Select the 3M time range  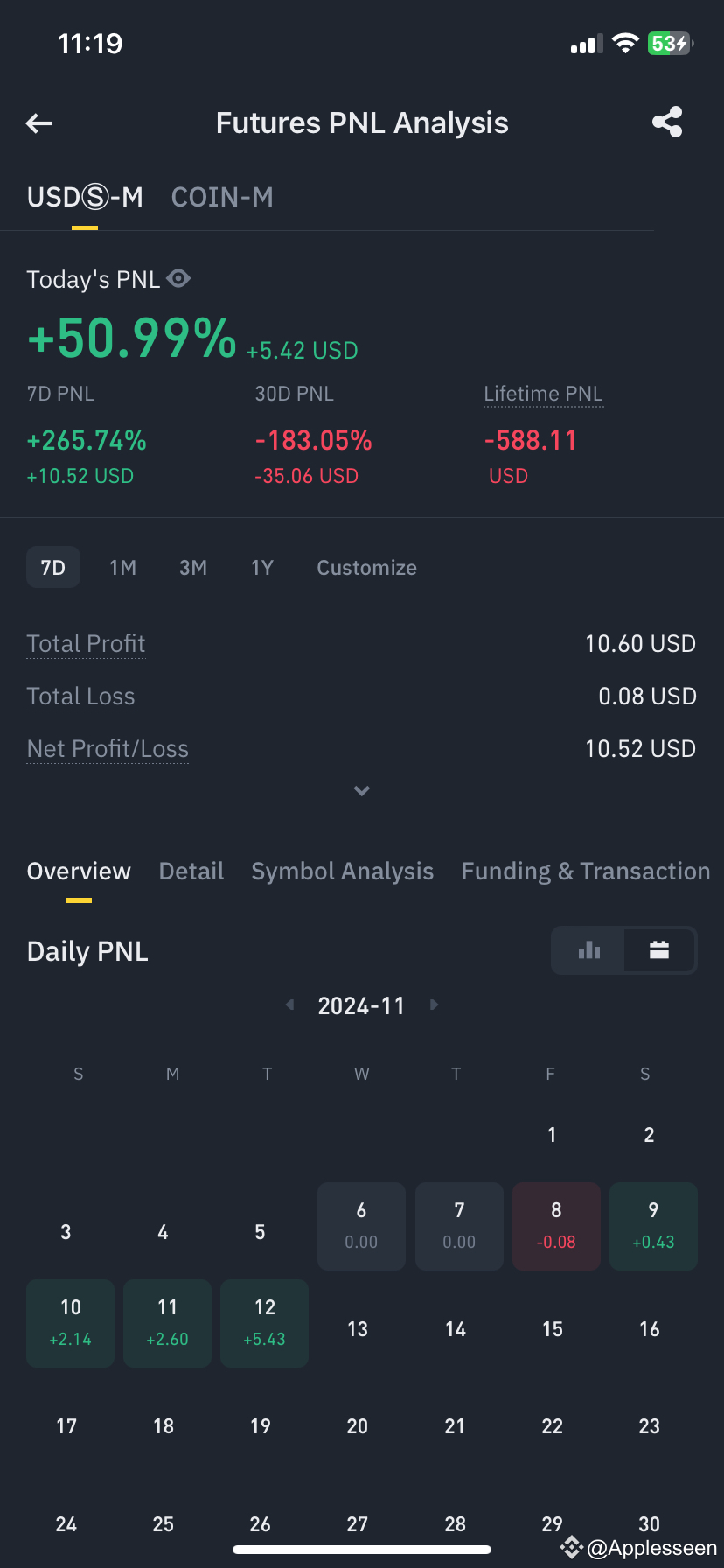(193, 568)
